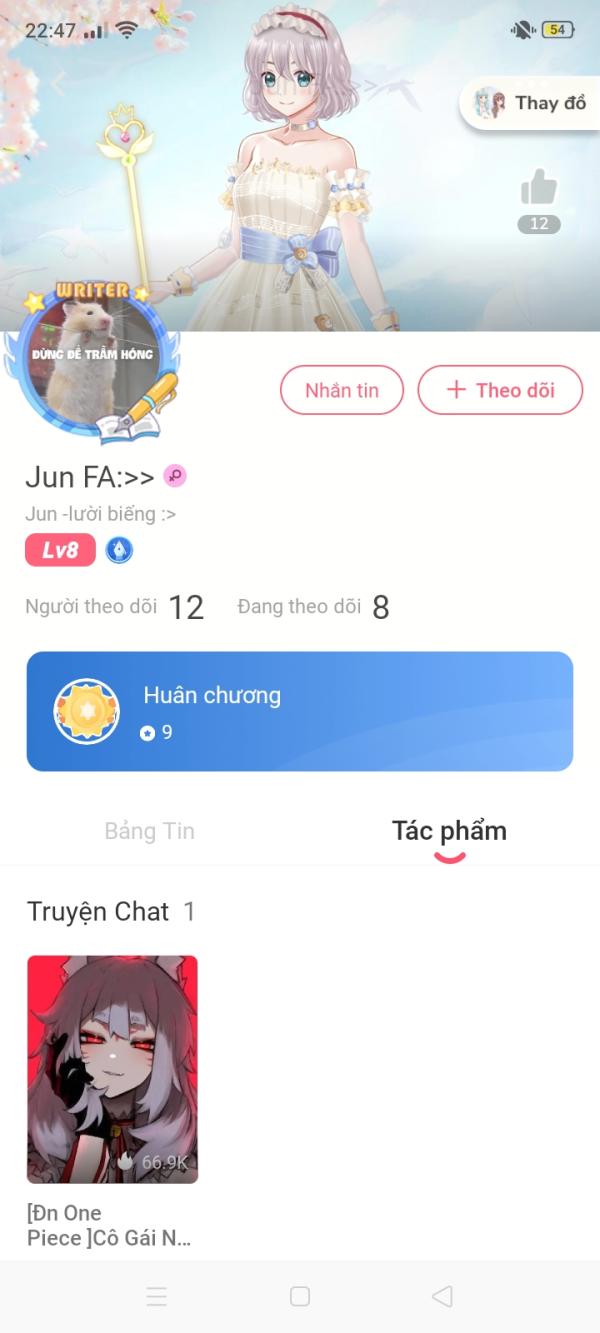Tap the system back button
This screenshot has width=600, height=1333.
coord(442,1296)
